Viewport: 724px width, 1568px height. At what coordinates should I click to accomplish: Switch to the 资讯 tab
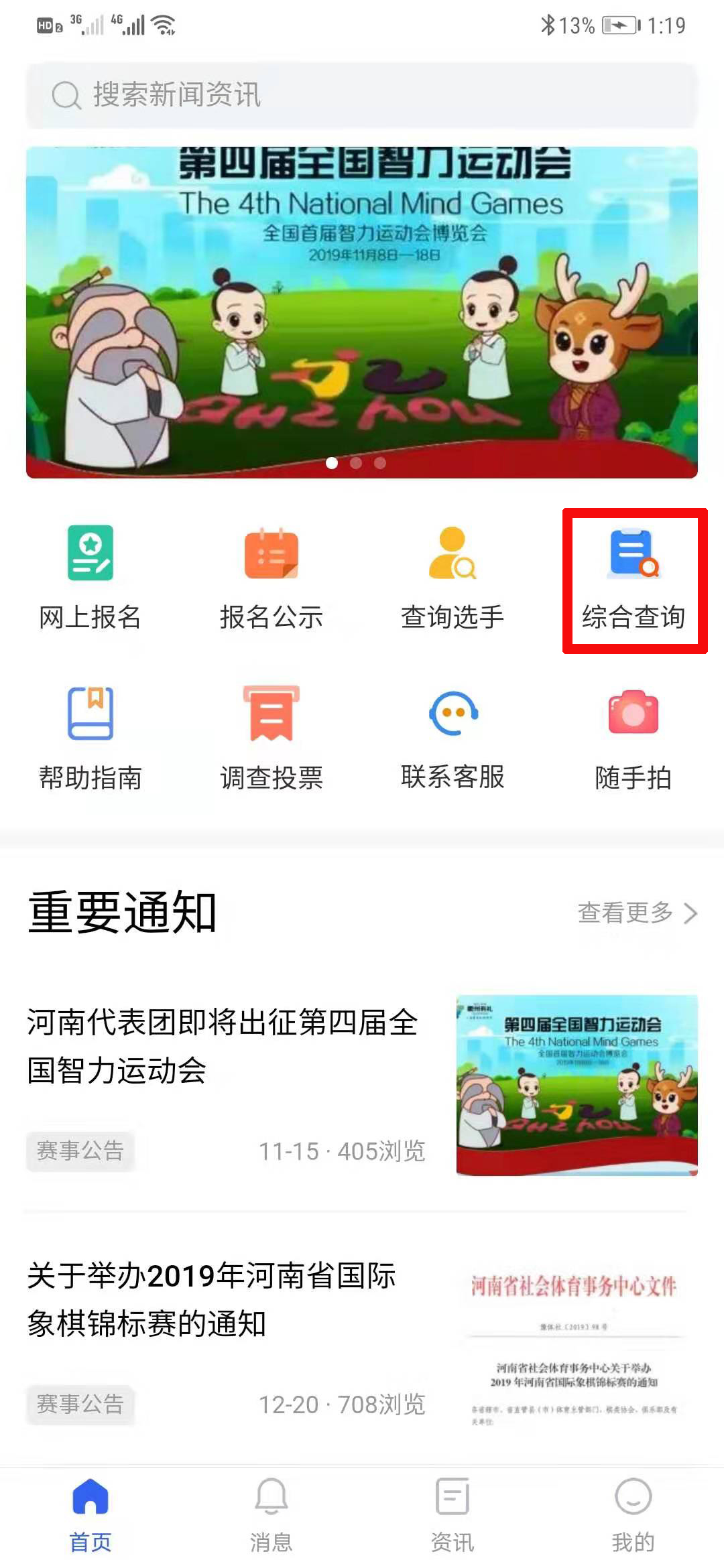(x=452, y=1513)
